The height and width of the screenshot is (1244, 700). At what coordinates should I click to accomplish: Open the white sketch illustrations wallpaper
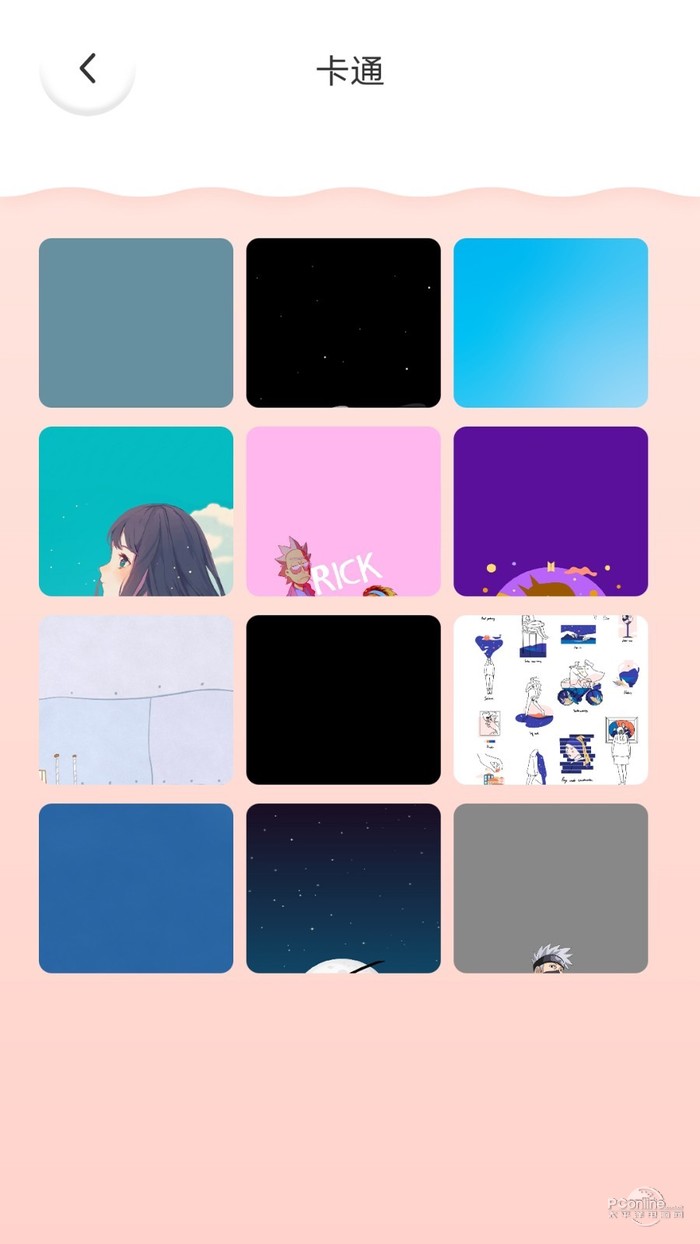pyautogui.click(x=551, y=700)
